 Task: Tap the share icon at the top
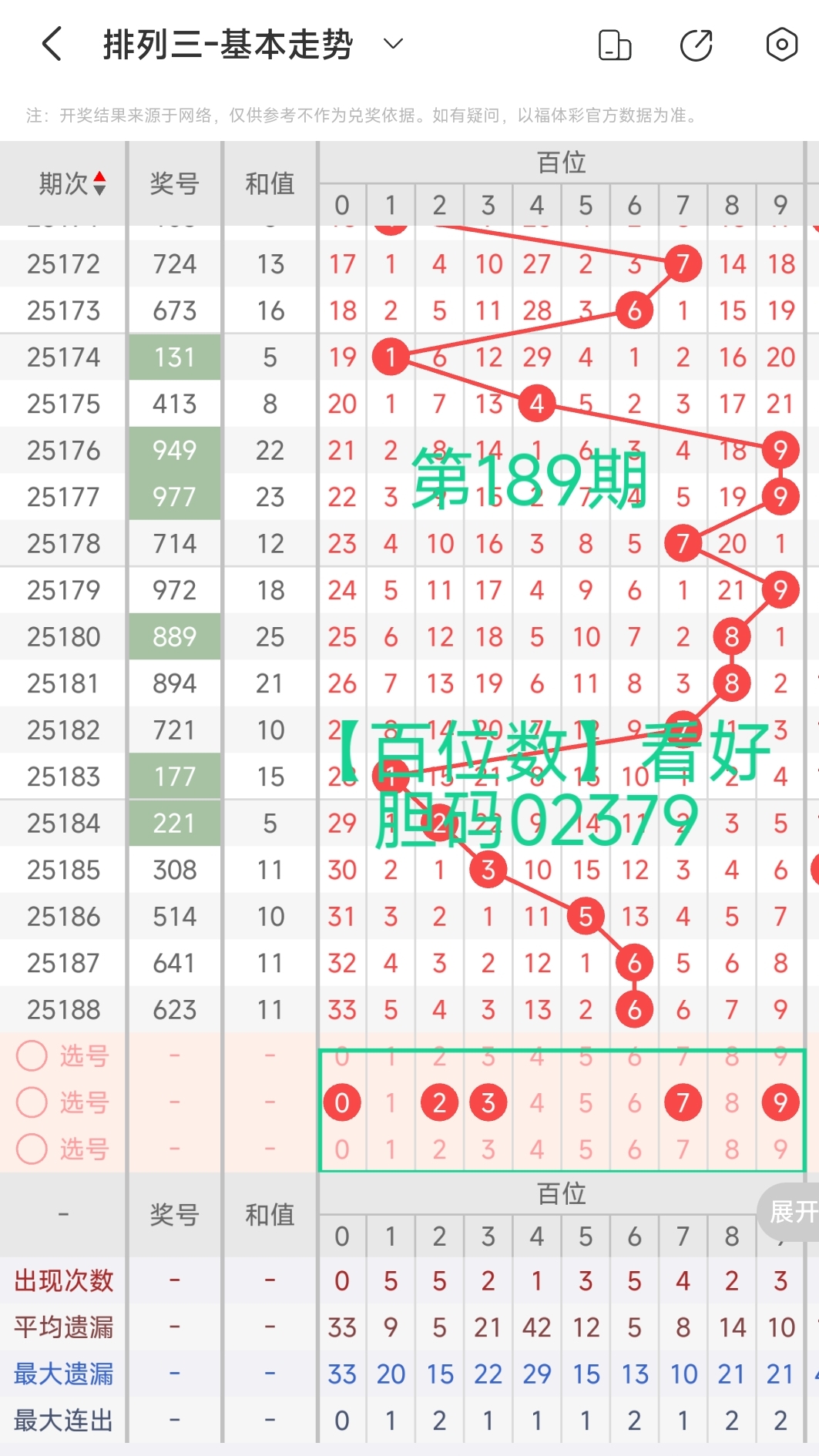(x=696, y=45)
